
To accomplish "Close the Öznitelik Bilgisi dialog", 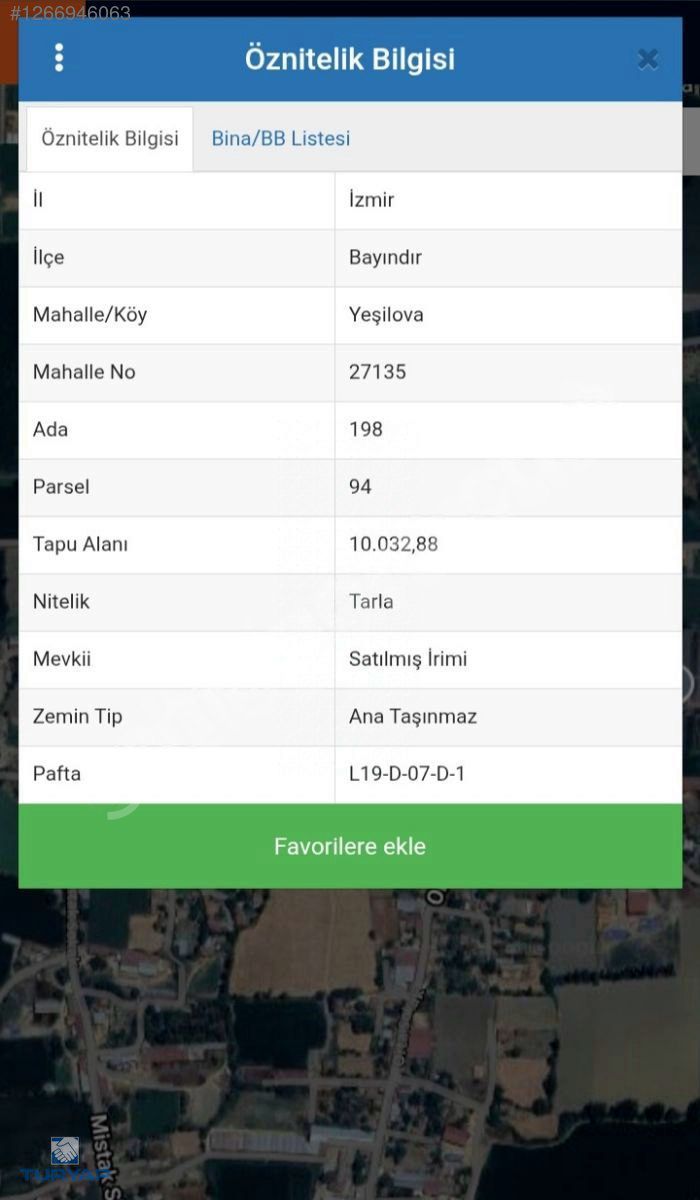I will [647, 60].
